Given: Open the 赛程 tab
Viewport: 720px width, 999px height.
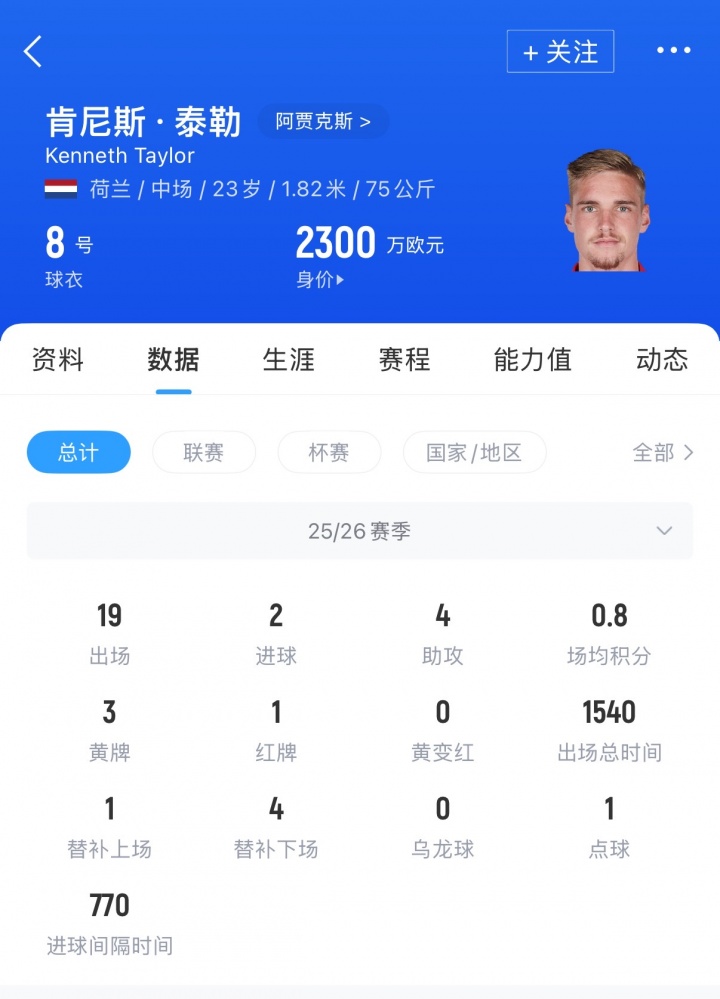Looking at the screenshot, I should (x=404, y=360).
